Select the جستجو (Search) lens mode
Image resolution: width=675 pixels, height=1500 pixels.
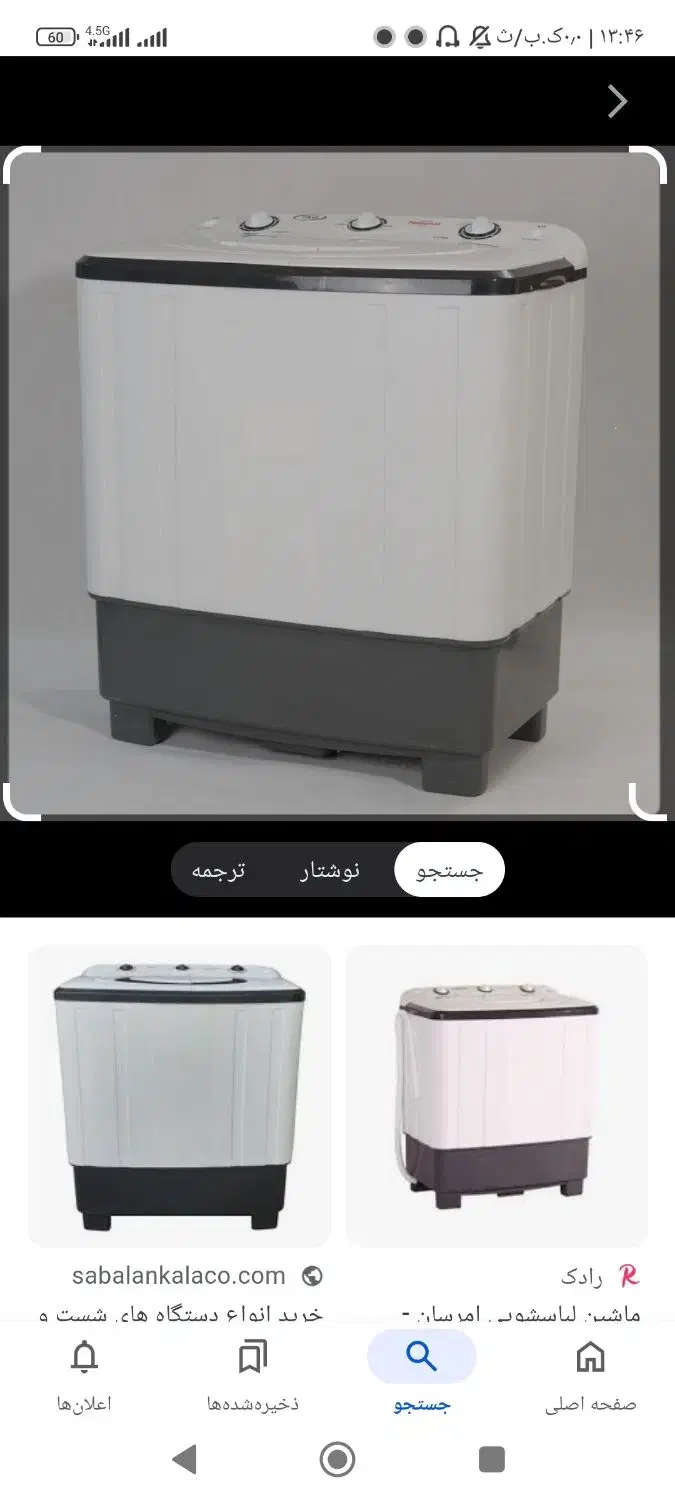click(x=449, y=870)
